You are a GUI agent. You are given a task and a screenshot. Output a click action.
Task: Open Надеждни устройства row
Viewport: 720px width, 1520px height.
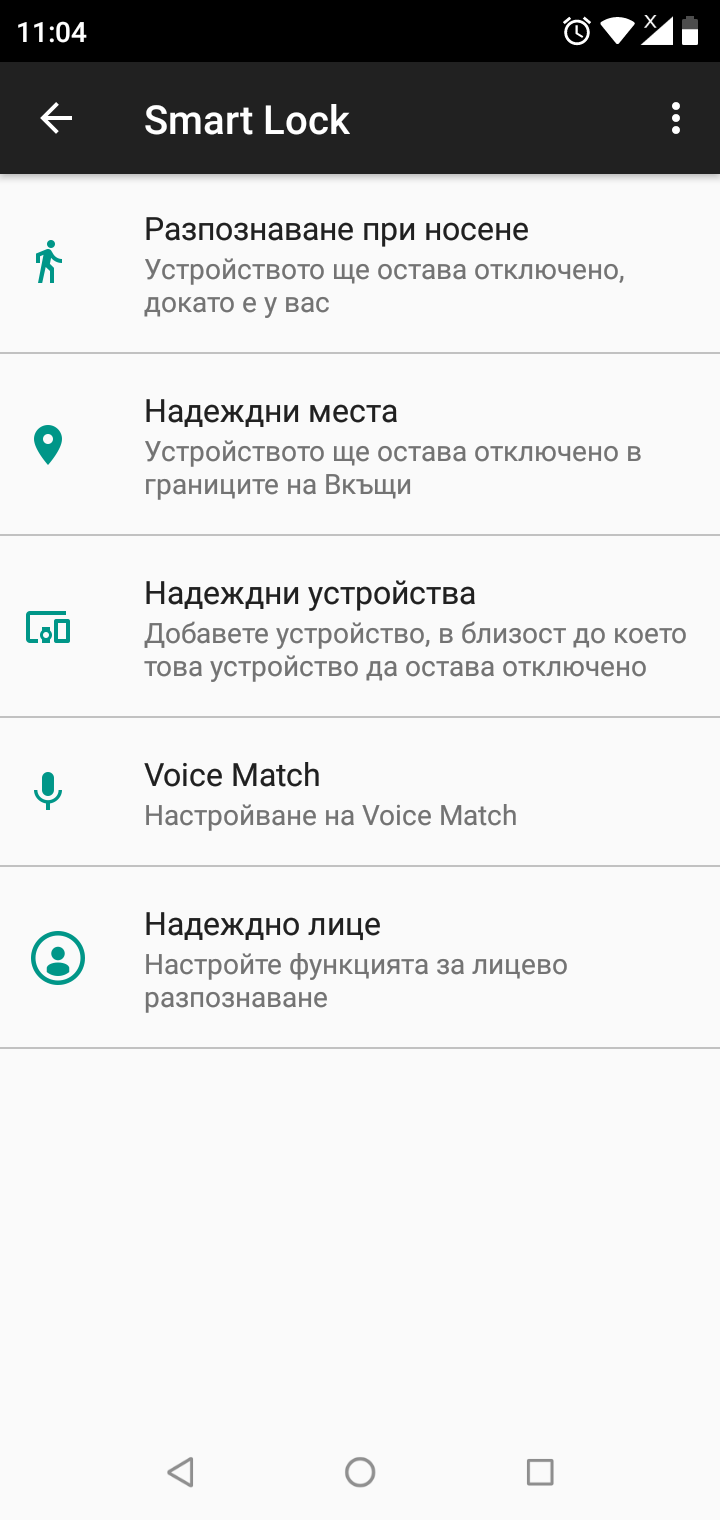pos(360,628)
